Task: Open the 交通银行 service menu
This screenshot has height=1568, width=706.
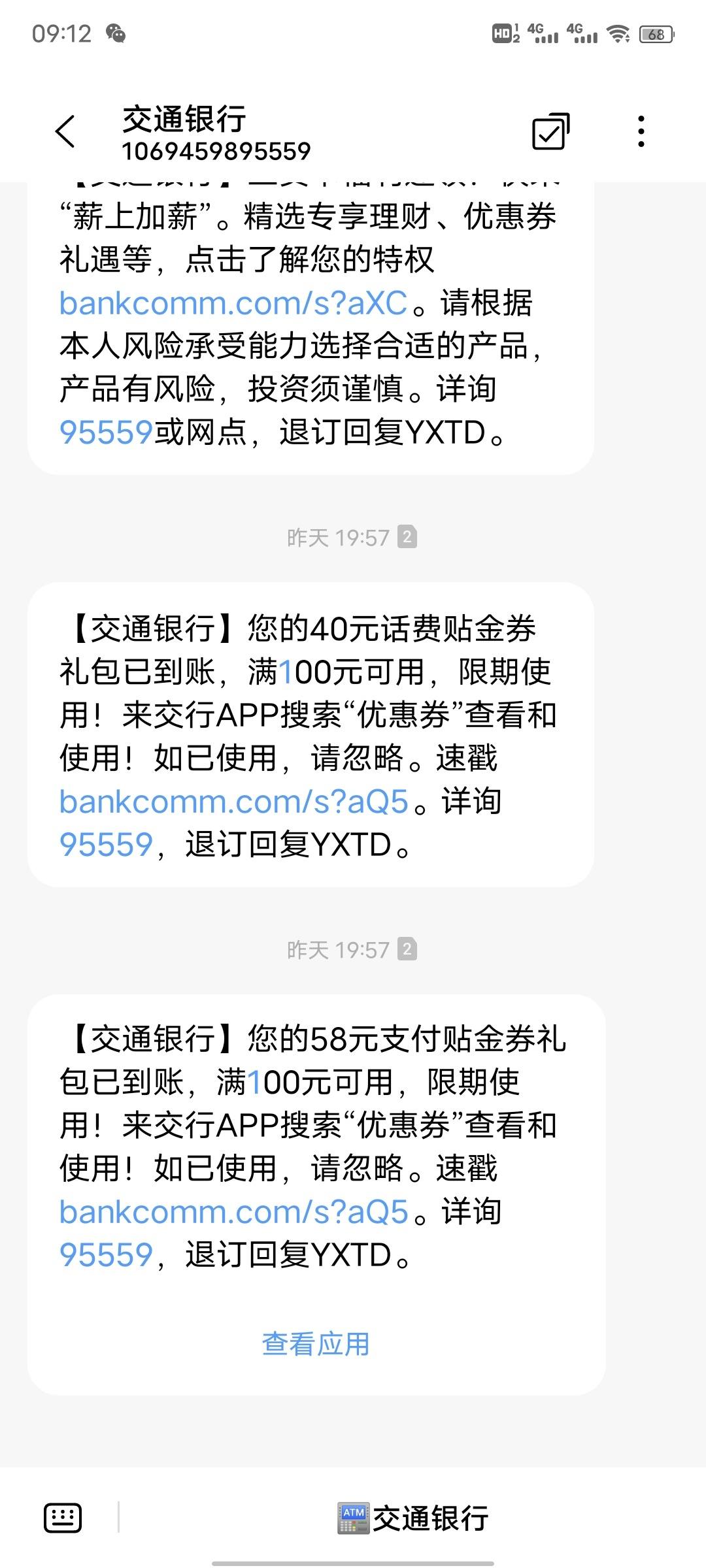Action: [413, 1518]
